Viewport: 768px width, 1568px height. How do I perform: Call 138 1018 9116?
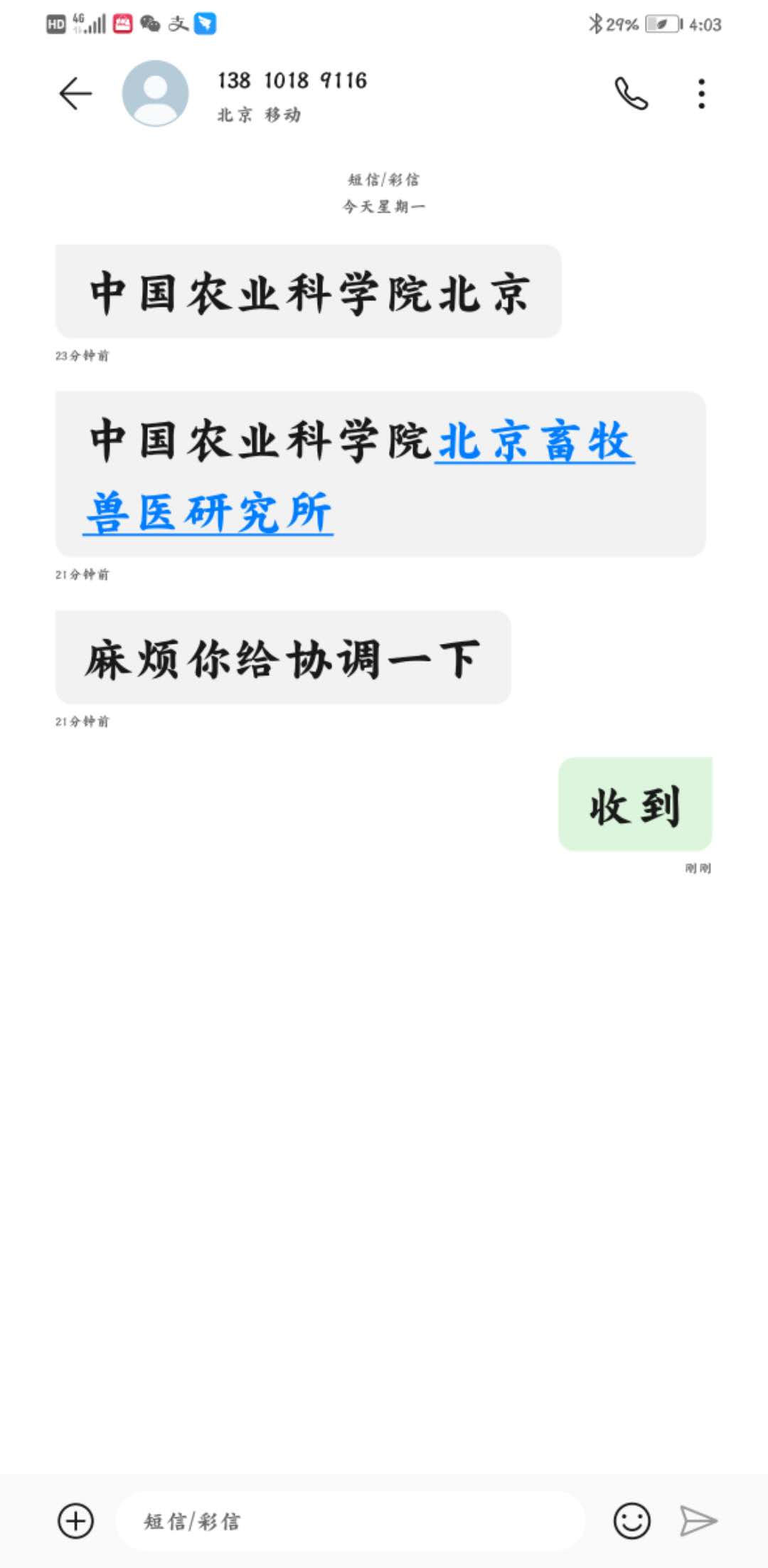[631, 93]
